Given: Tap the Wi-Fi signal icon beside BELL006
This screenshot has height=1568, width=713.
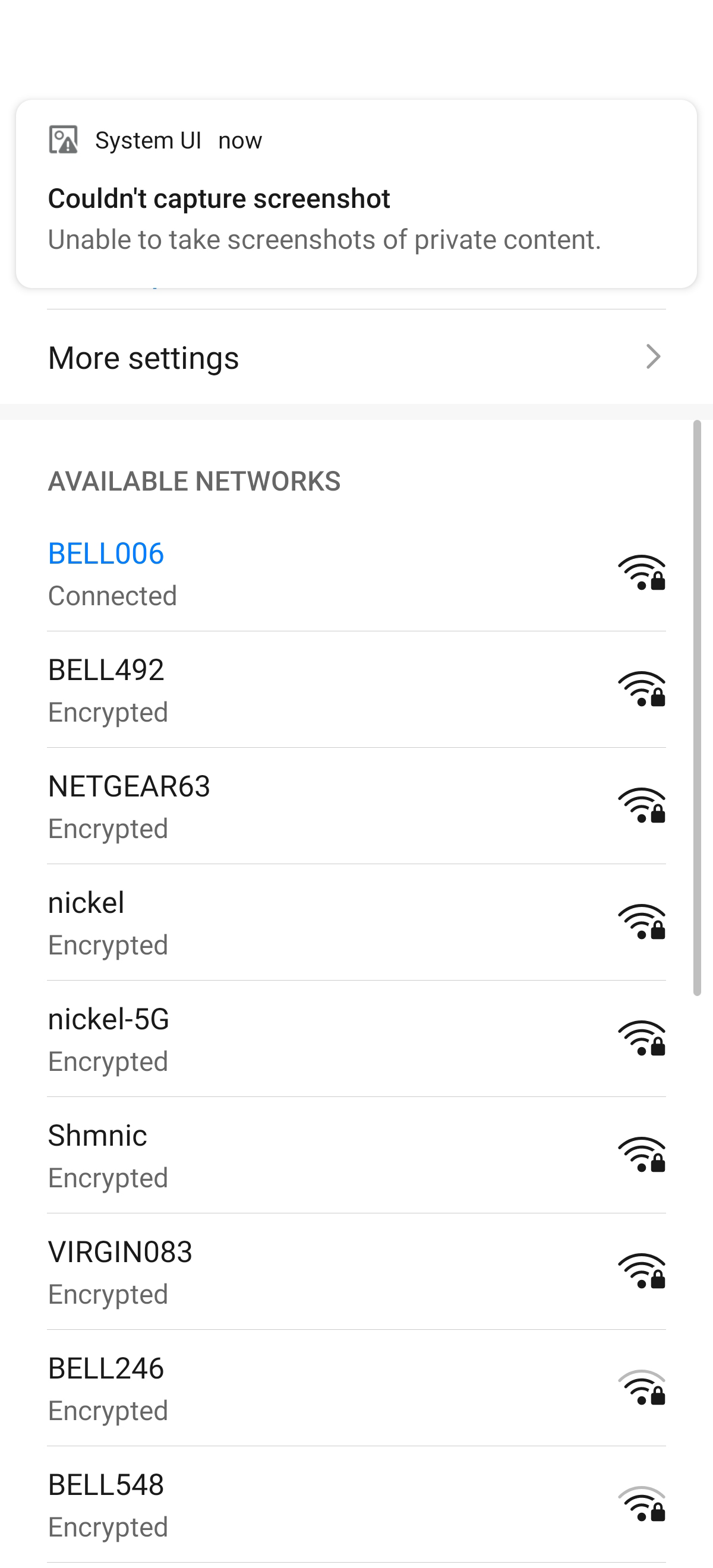Looking at the screenshot, I should pos(641,572).
